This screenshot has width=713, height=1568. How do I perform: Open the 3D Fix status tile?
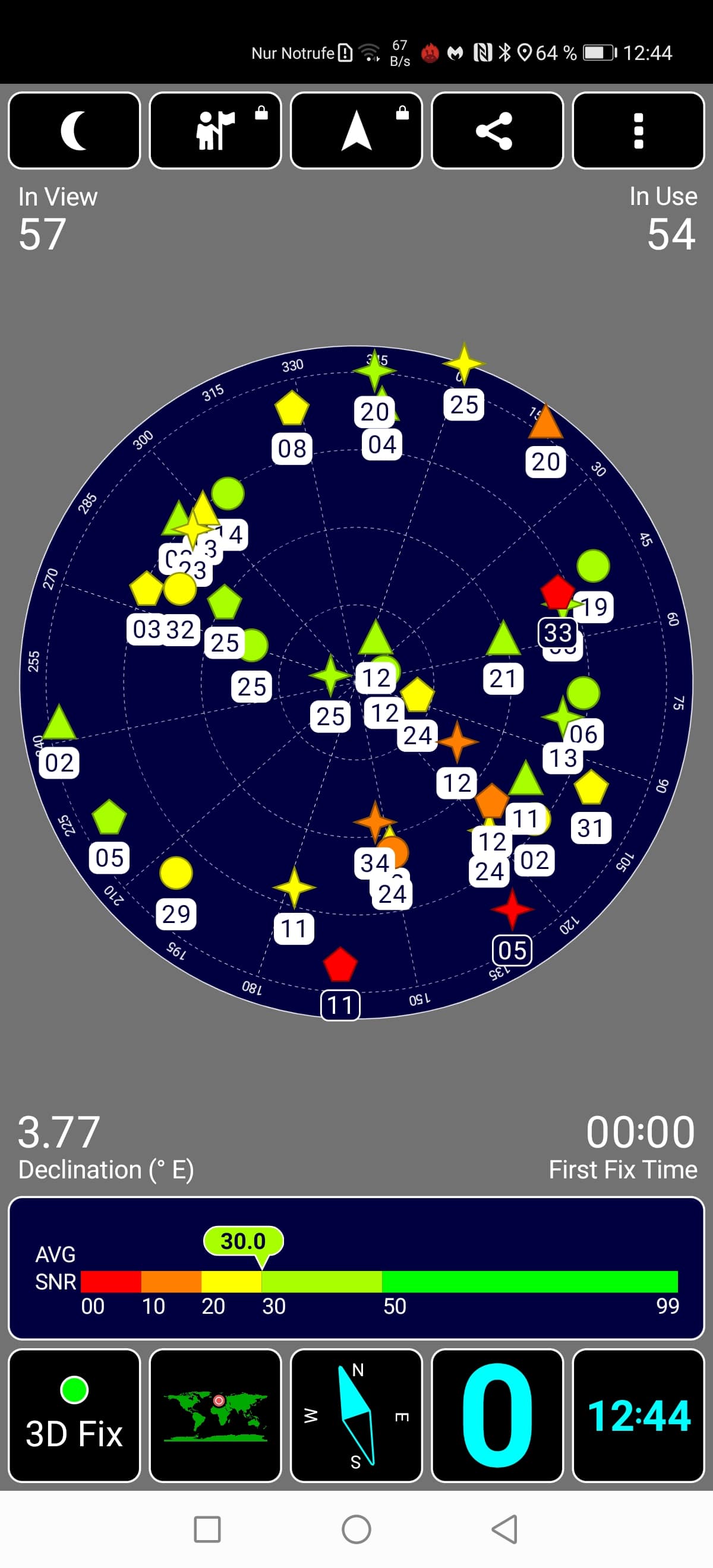(x=74, y=1415)
